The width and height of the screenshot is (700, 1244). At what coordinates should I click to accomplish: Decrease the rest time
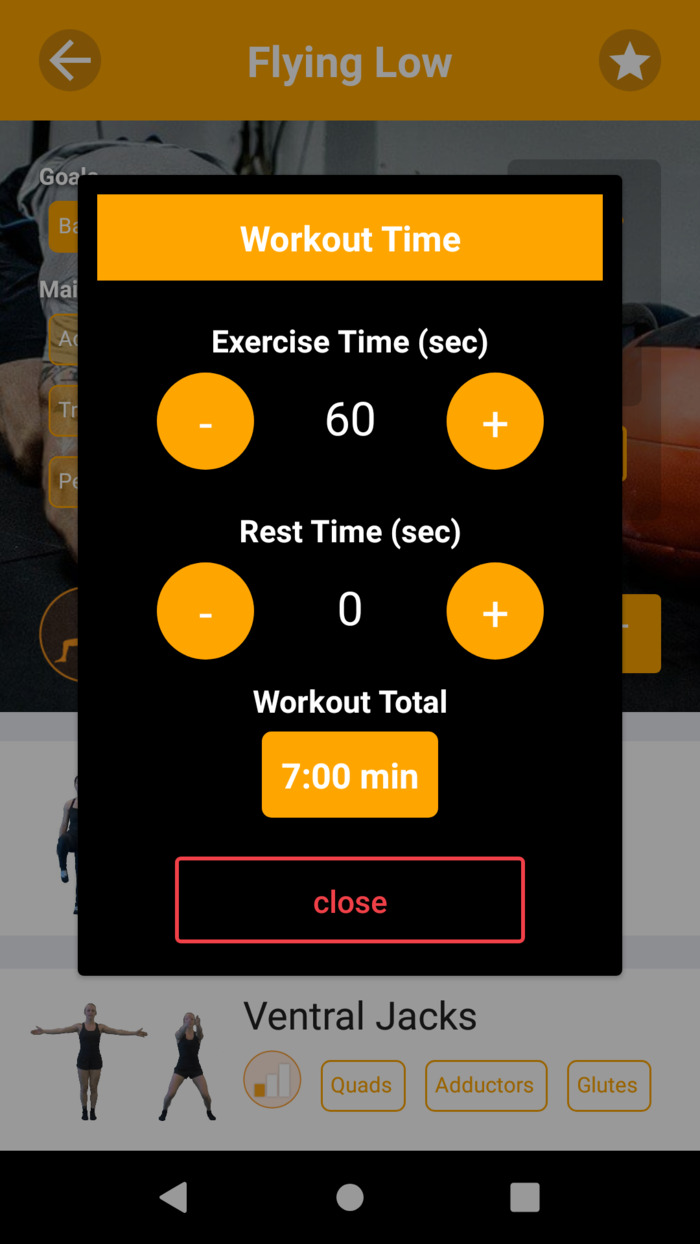tap(205, 611)
